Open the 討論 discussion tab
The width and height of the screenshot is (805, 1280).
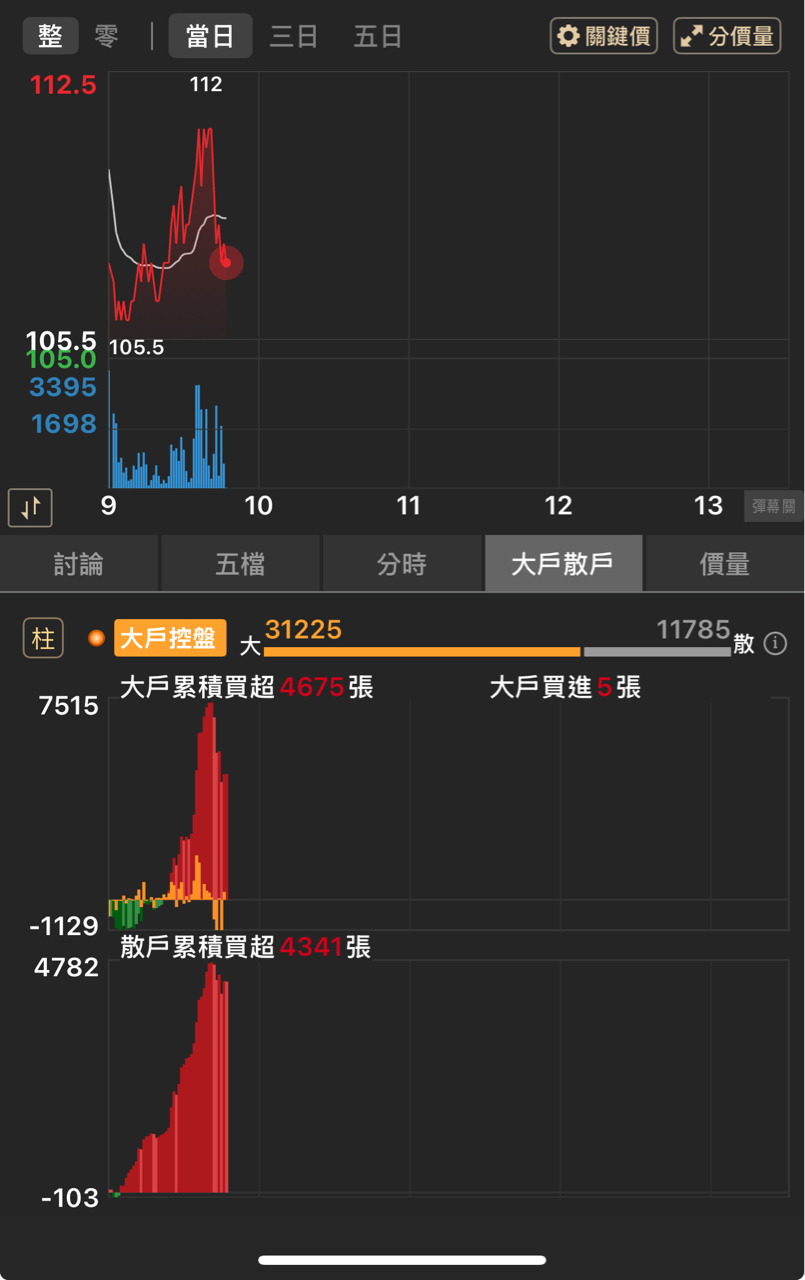79,564
